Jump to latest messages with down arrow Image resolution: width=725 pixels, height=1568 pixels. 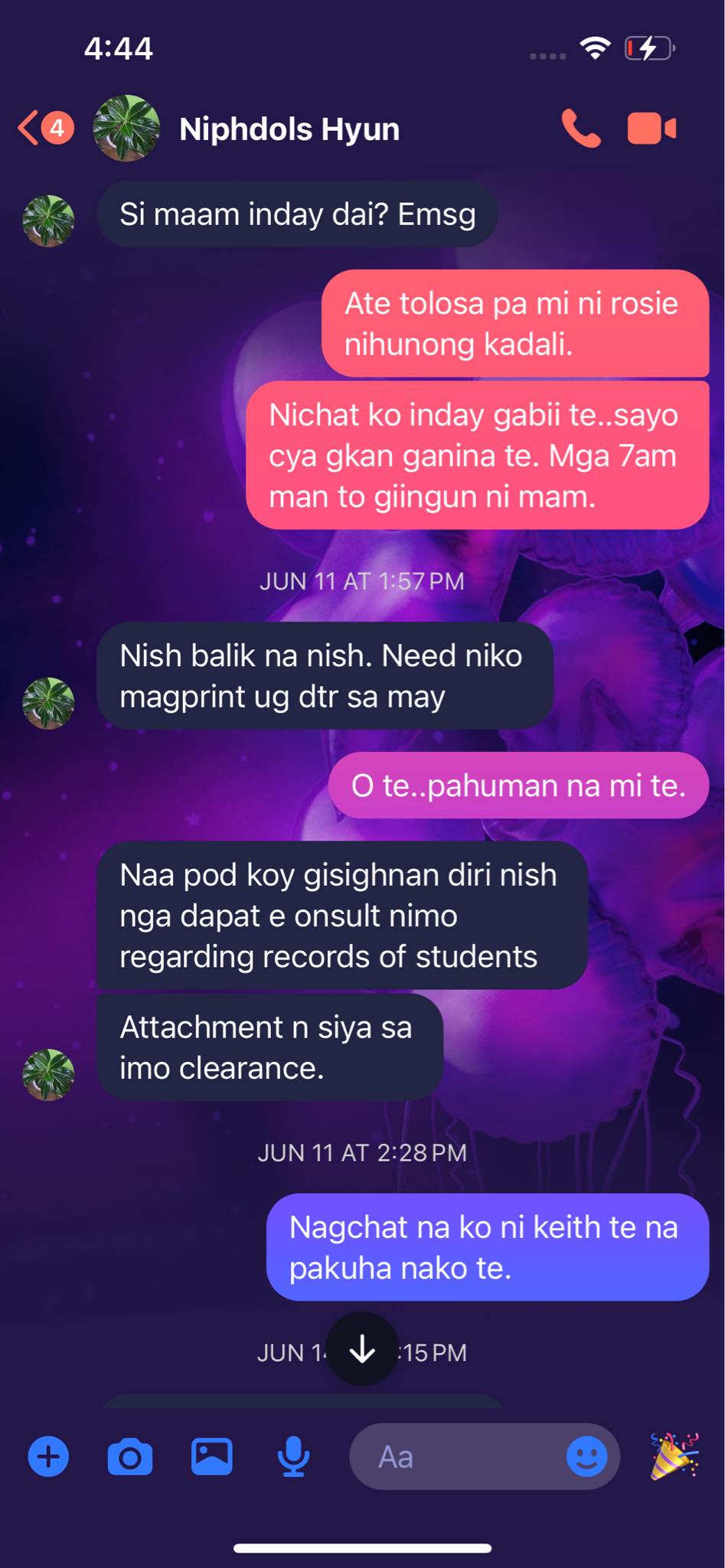[x=362, y=1351]
